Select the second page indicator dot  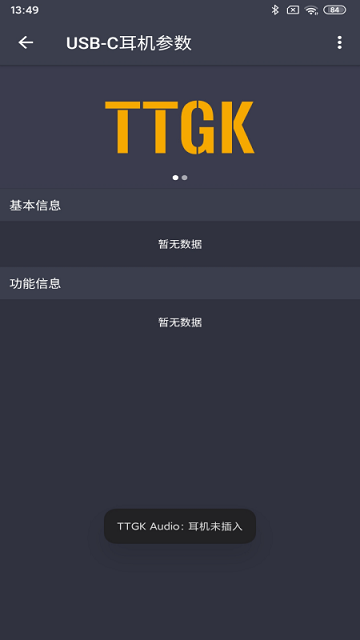point(184,178)
